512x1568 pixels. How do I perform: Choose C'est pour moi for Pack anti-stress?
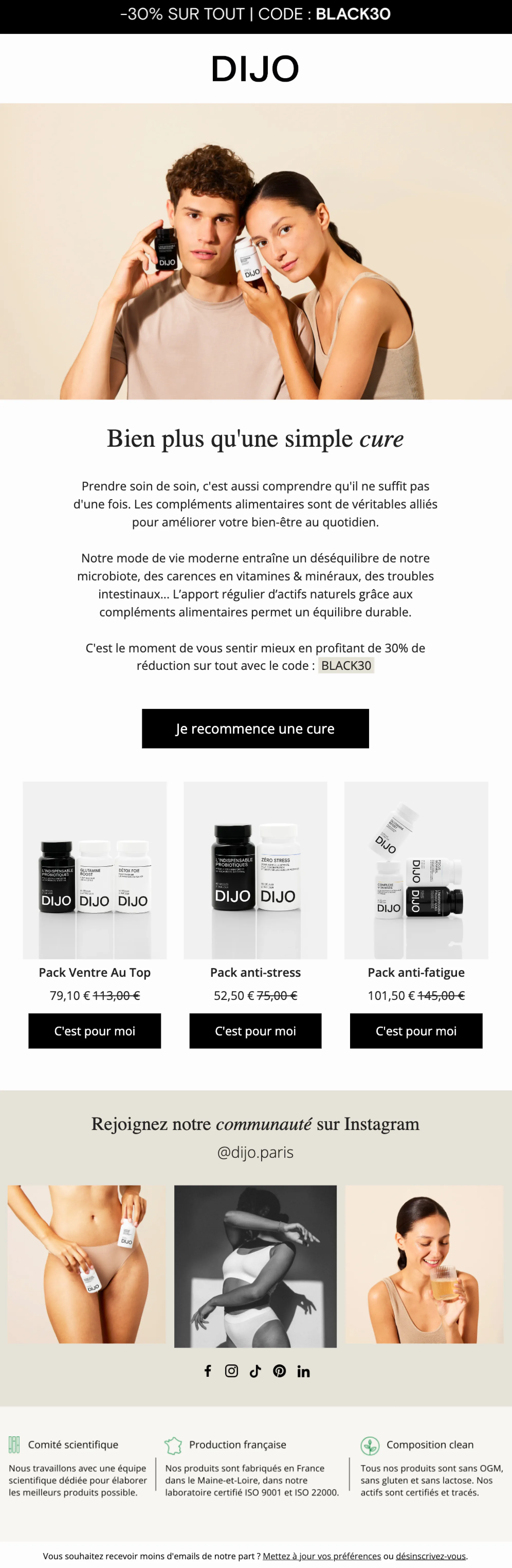coord(255,1031)
